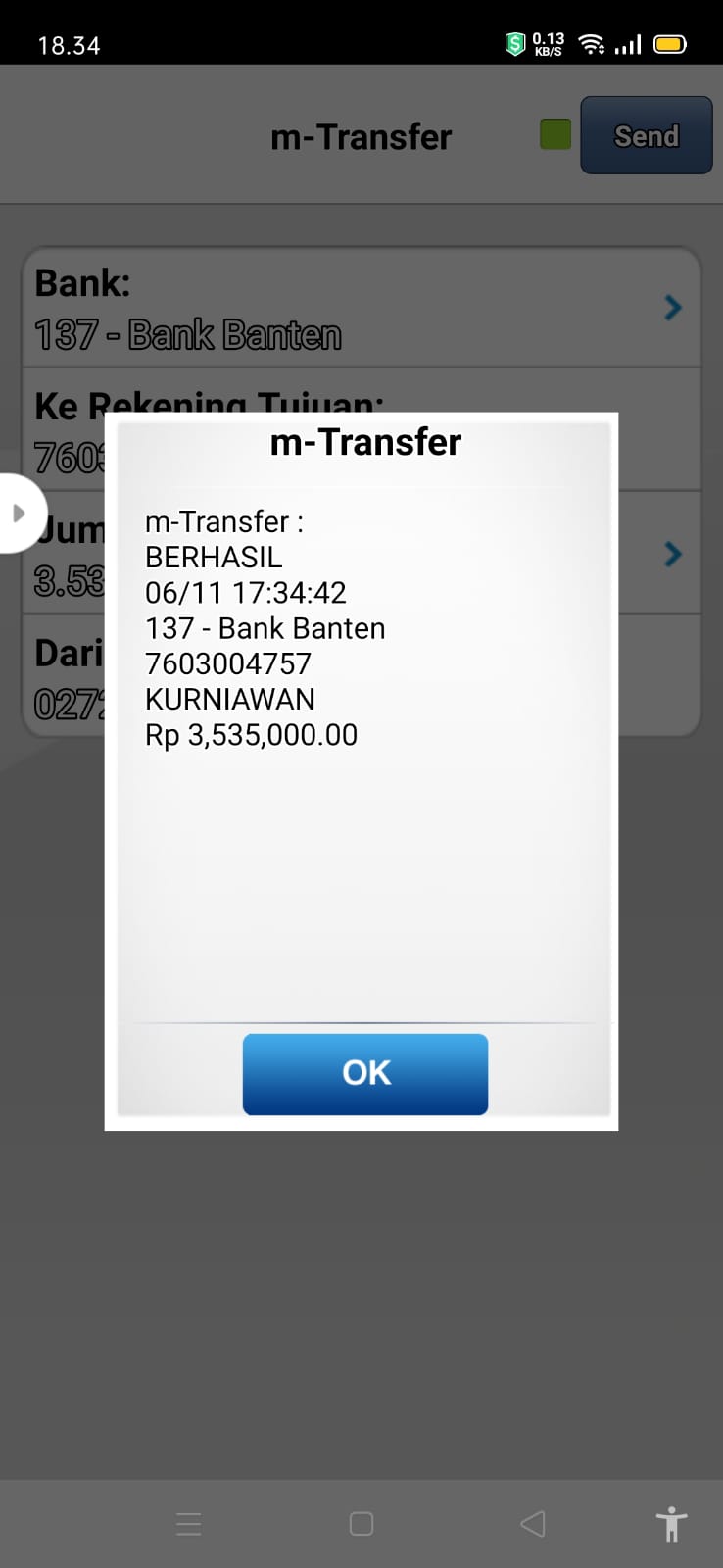The width and height of the screenshot is (723, 1568).
Task: Confirm the transfer dialog with OK
Action: [364, 1073]
